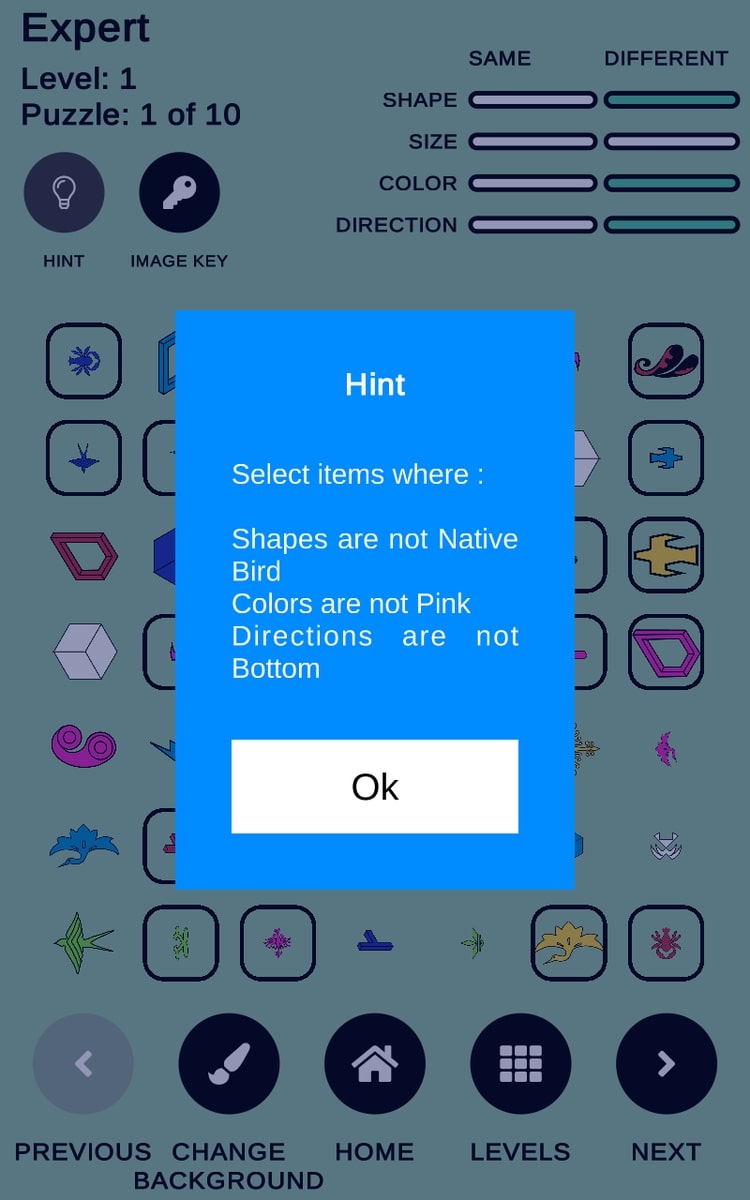Screen dimensions: 750x1200
Task: Select the blue lotus flower item
Action: tap(84, 846)
